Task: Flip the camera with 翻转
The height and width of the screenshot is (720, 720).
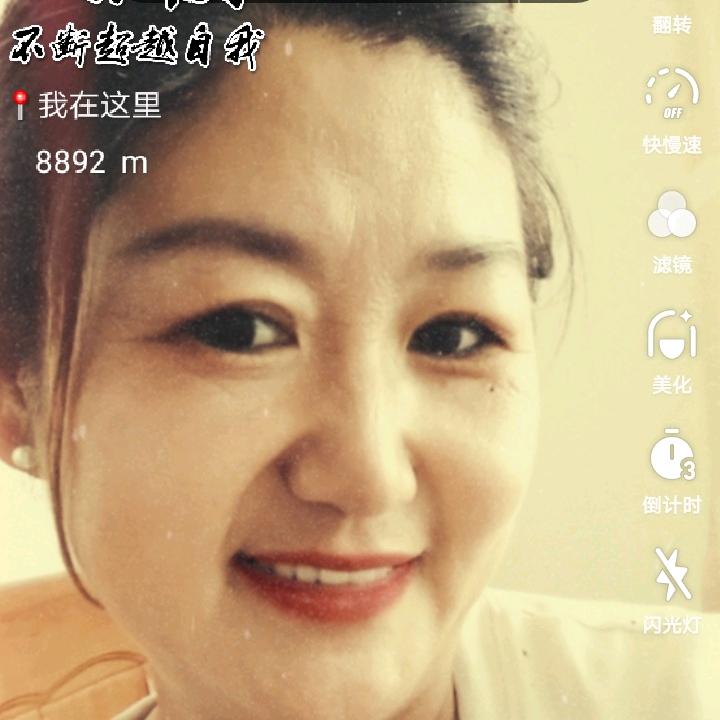Action: [x=671, y=22]
